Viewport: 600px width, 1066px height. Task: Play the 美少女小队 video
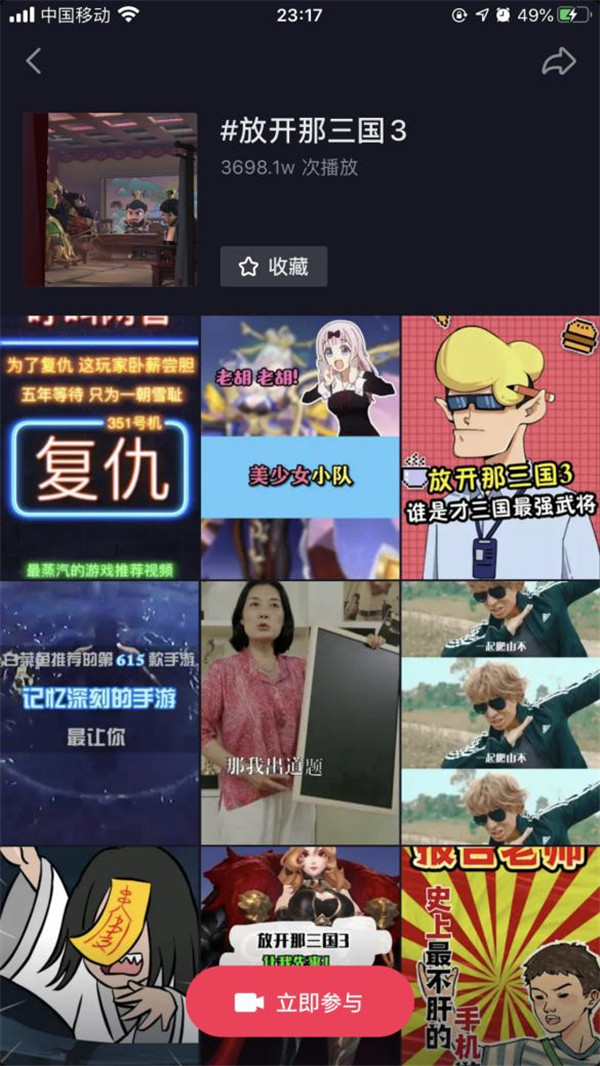pos(300,447)
